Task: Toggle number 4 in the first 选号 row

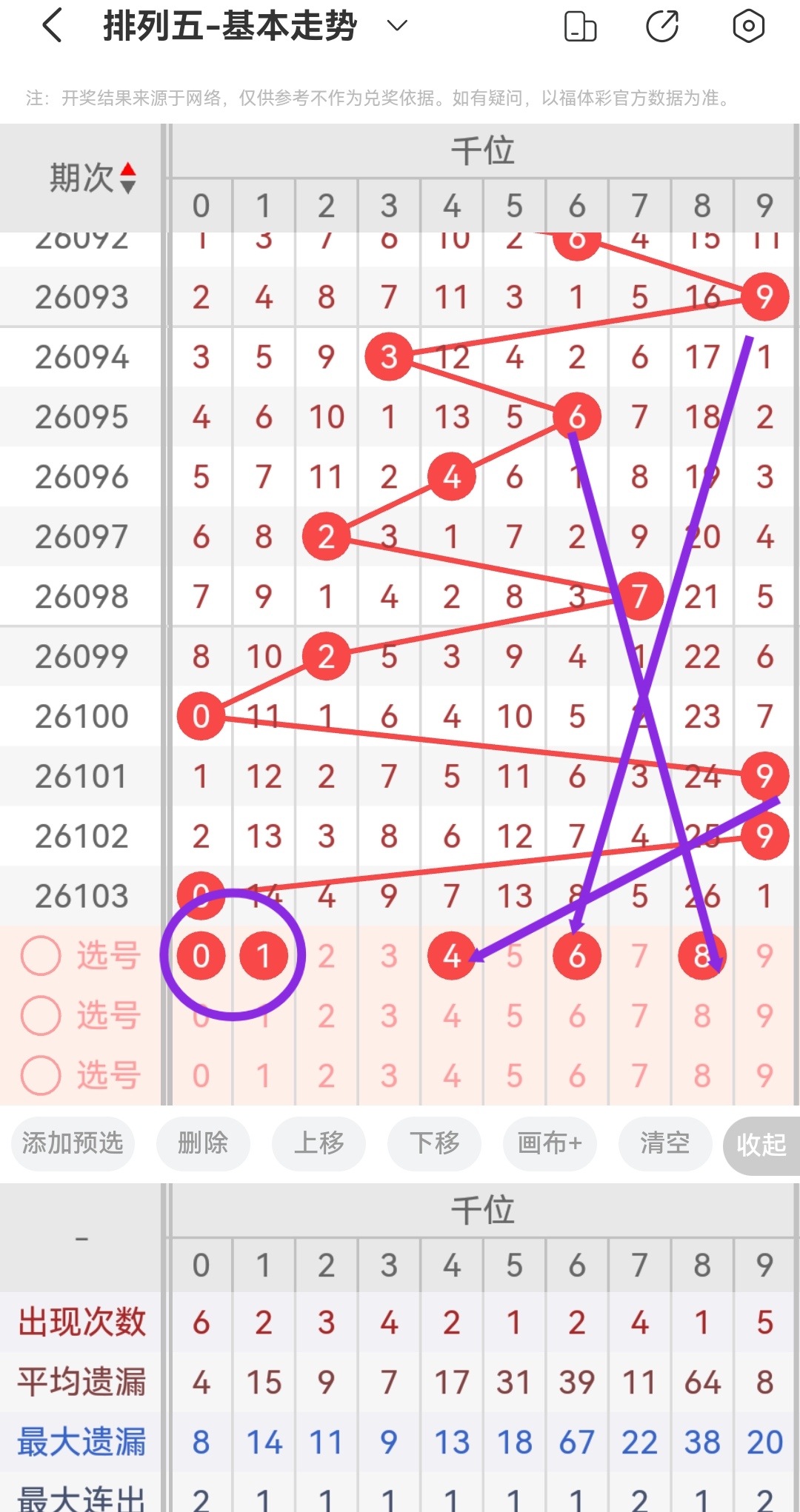Action: tap(451, 955)
